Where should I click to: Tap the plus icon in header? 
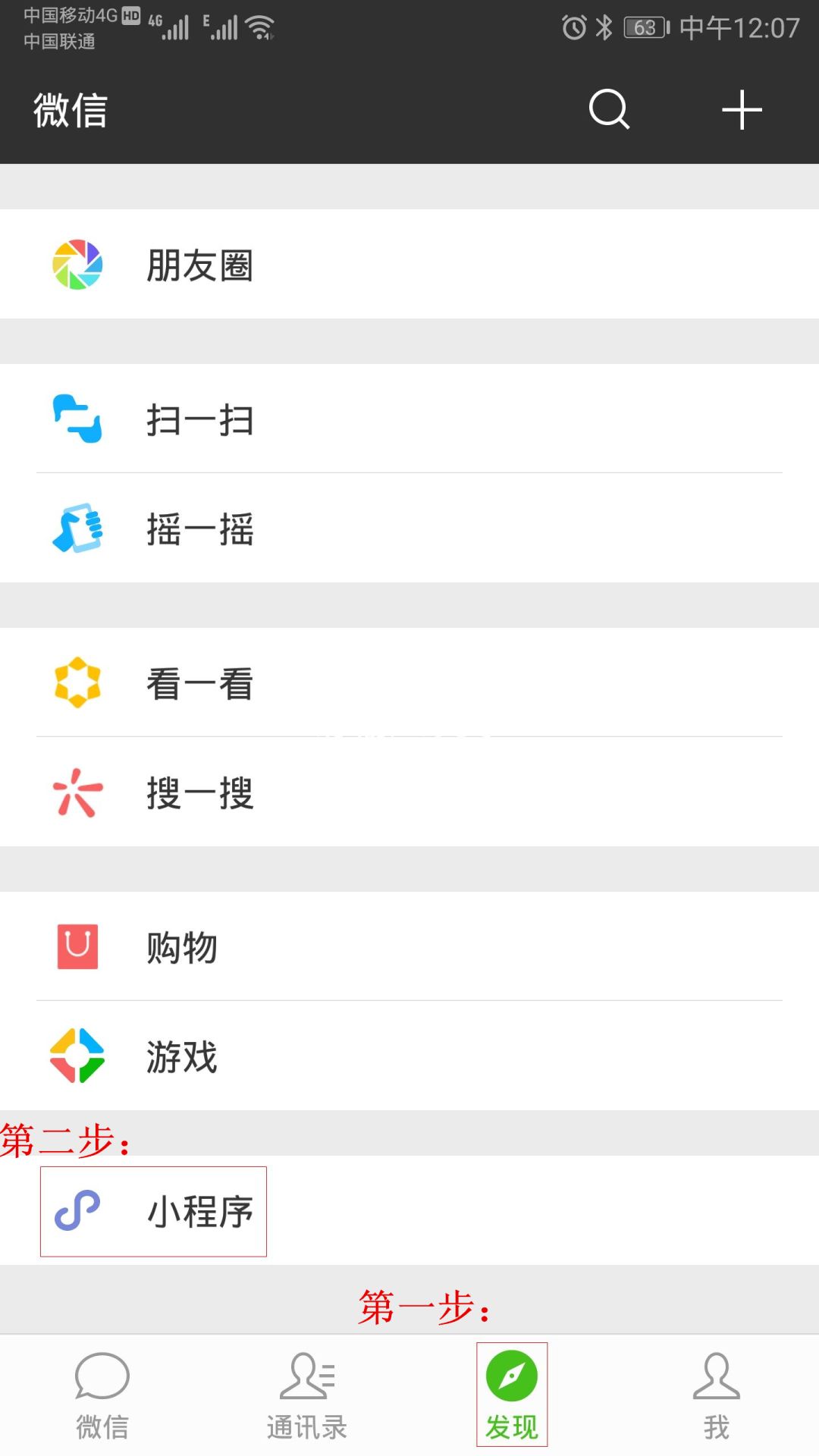tap(742, 110)
